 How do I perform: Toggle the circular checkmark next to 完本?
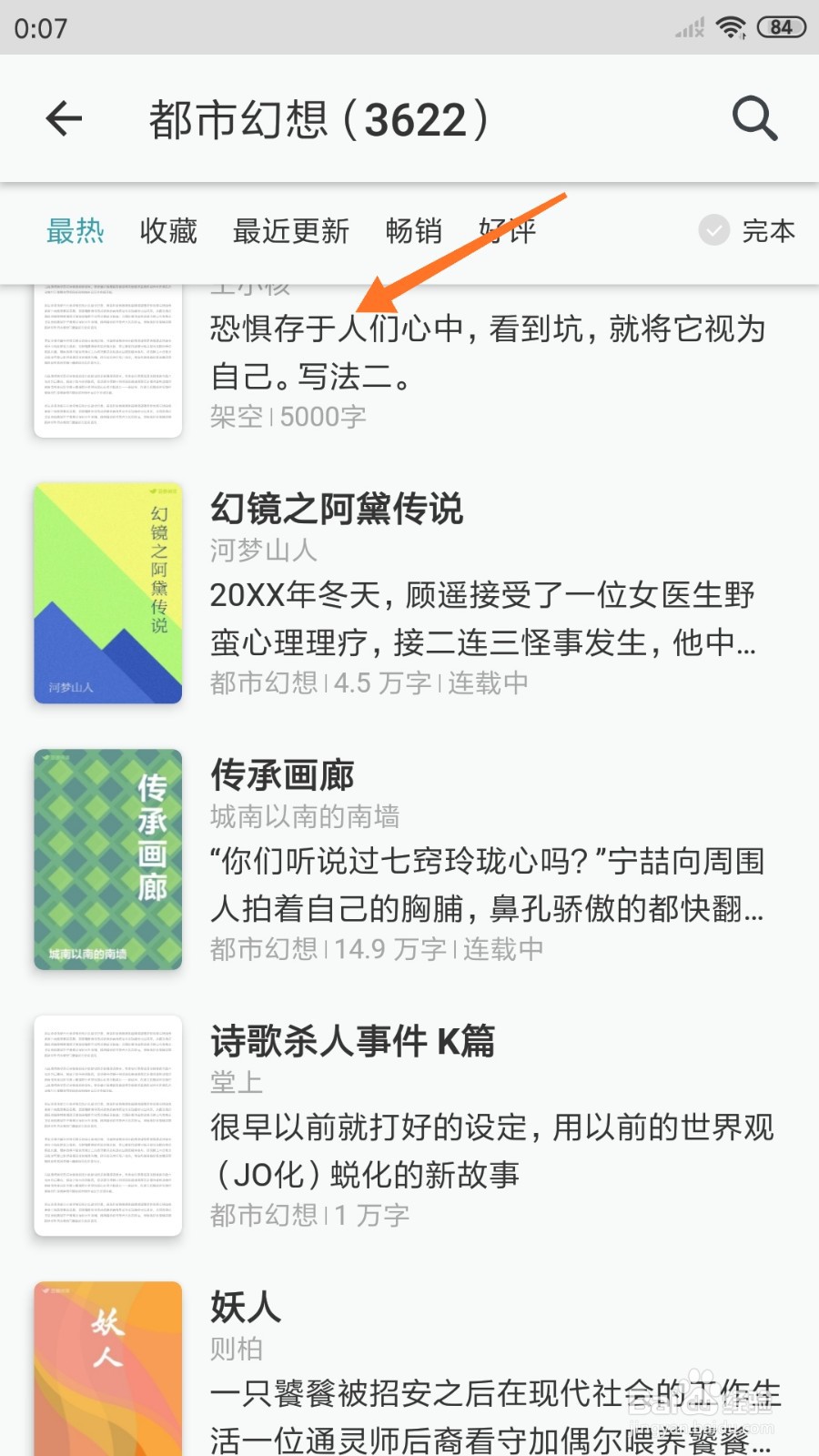(713, 232)
